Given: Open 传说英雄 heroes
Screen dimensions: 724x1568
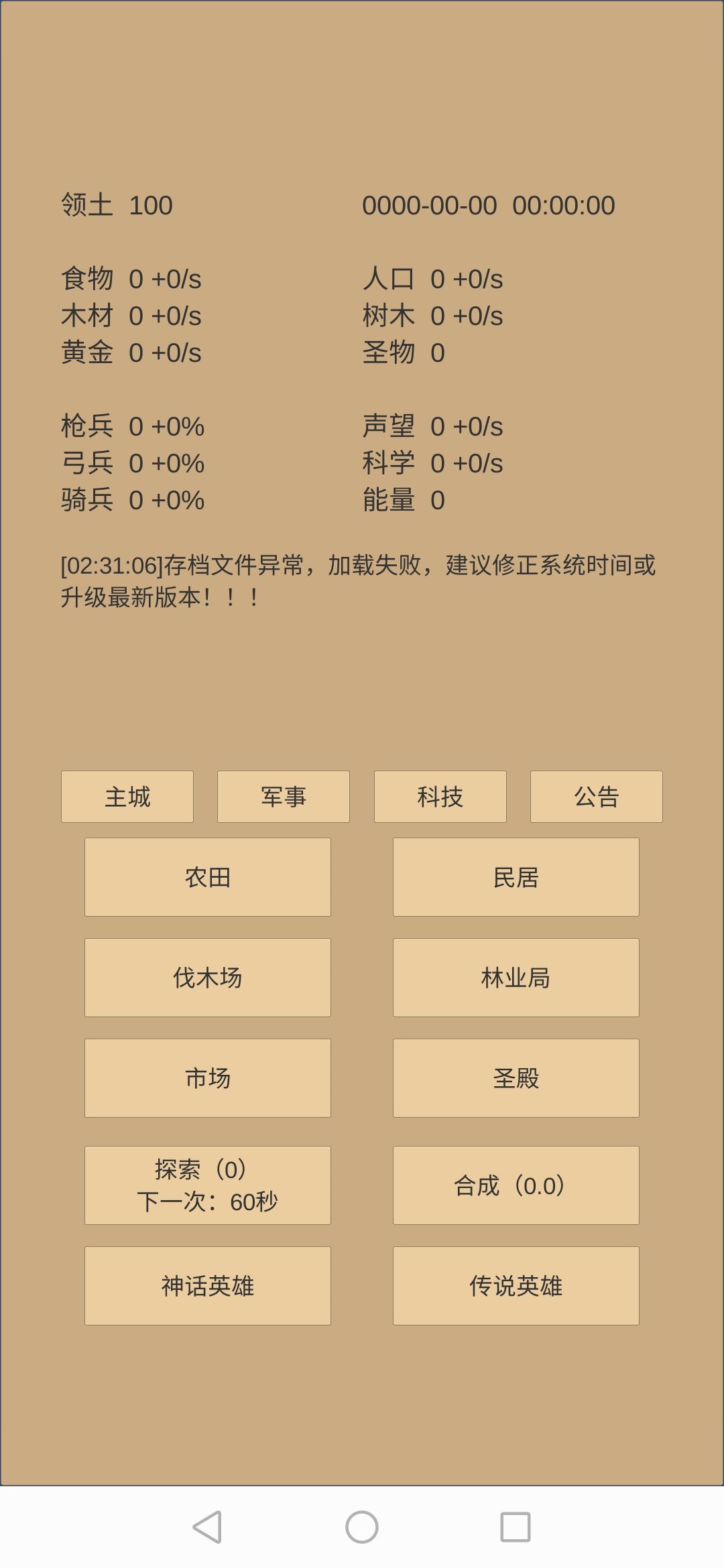Looking at the screenshot, I should coord(516,1286).
